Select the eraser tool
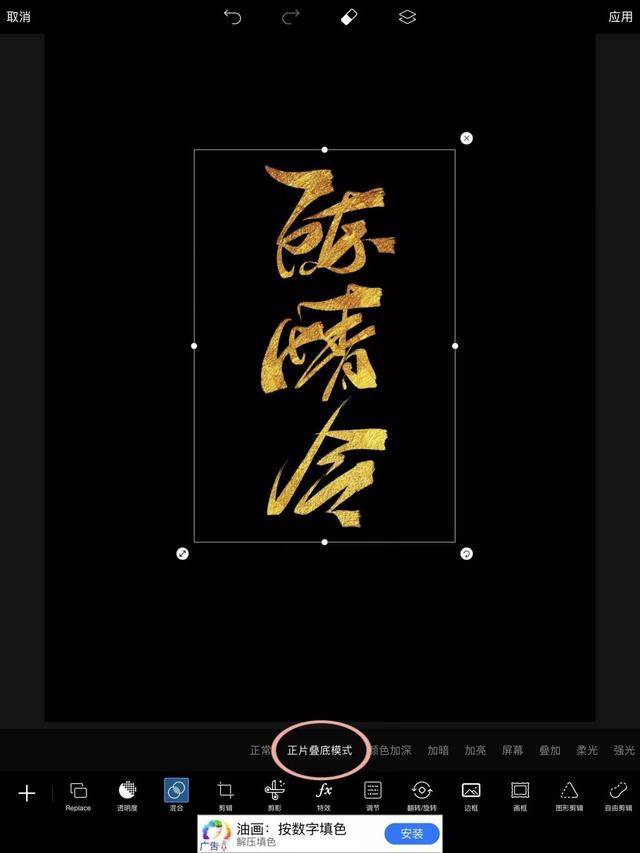Image resolution: width=640 pixels, height=853 pixels. tap(349, 17)
